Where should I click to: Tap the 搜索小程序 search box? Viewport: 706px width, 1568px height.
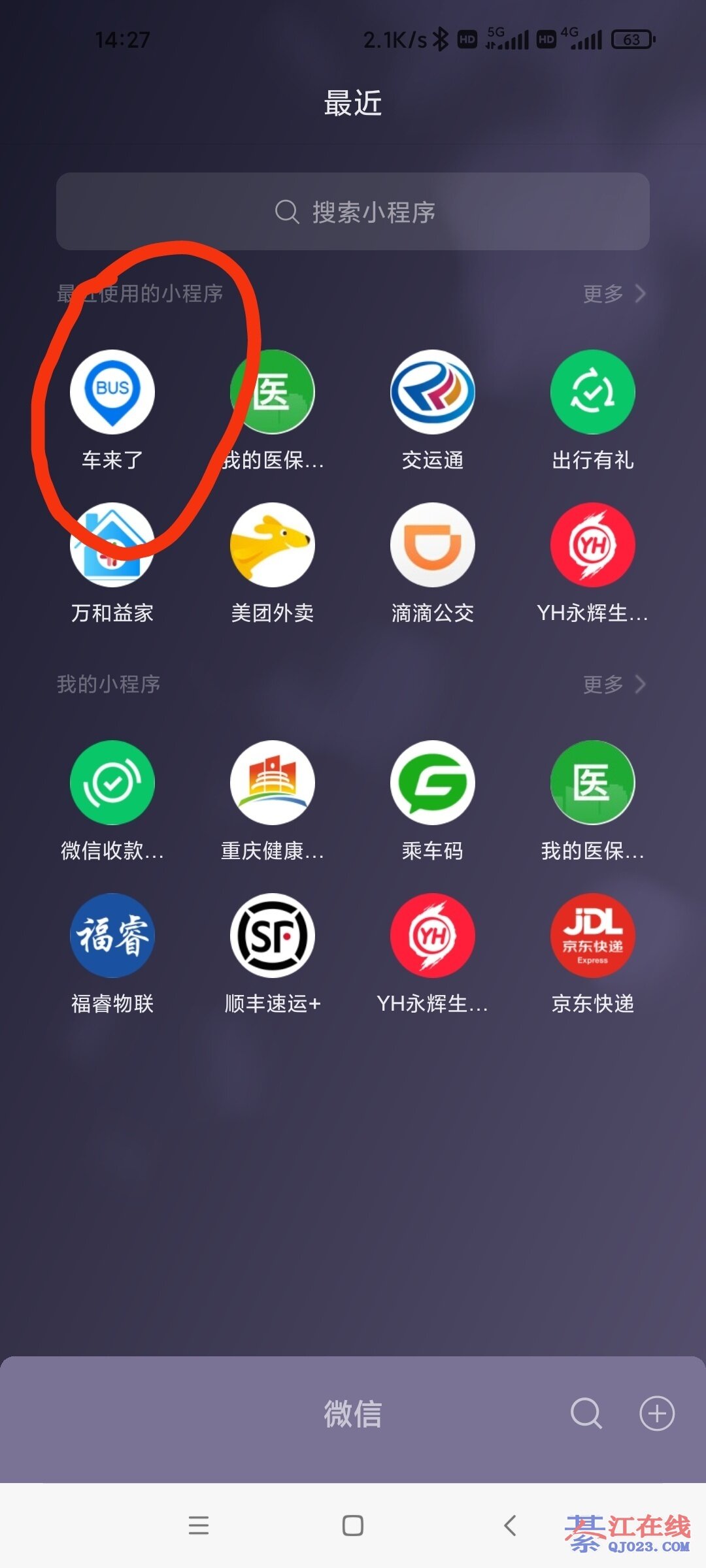(353, 211)
